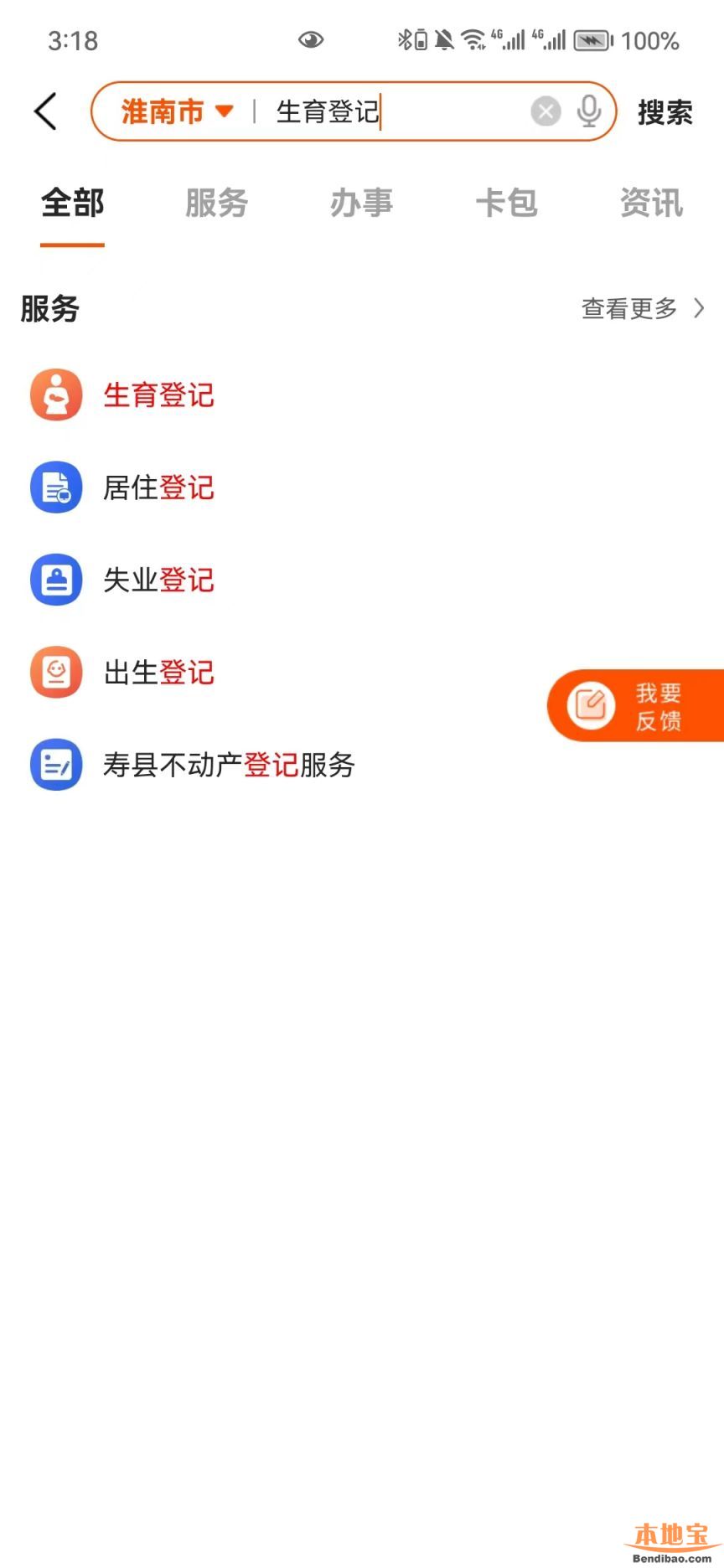Switch to the 资讯 tab
This screenshot has width=724, height=1568.
coord(651,204)
